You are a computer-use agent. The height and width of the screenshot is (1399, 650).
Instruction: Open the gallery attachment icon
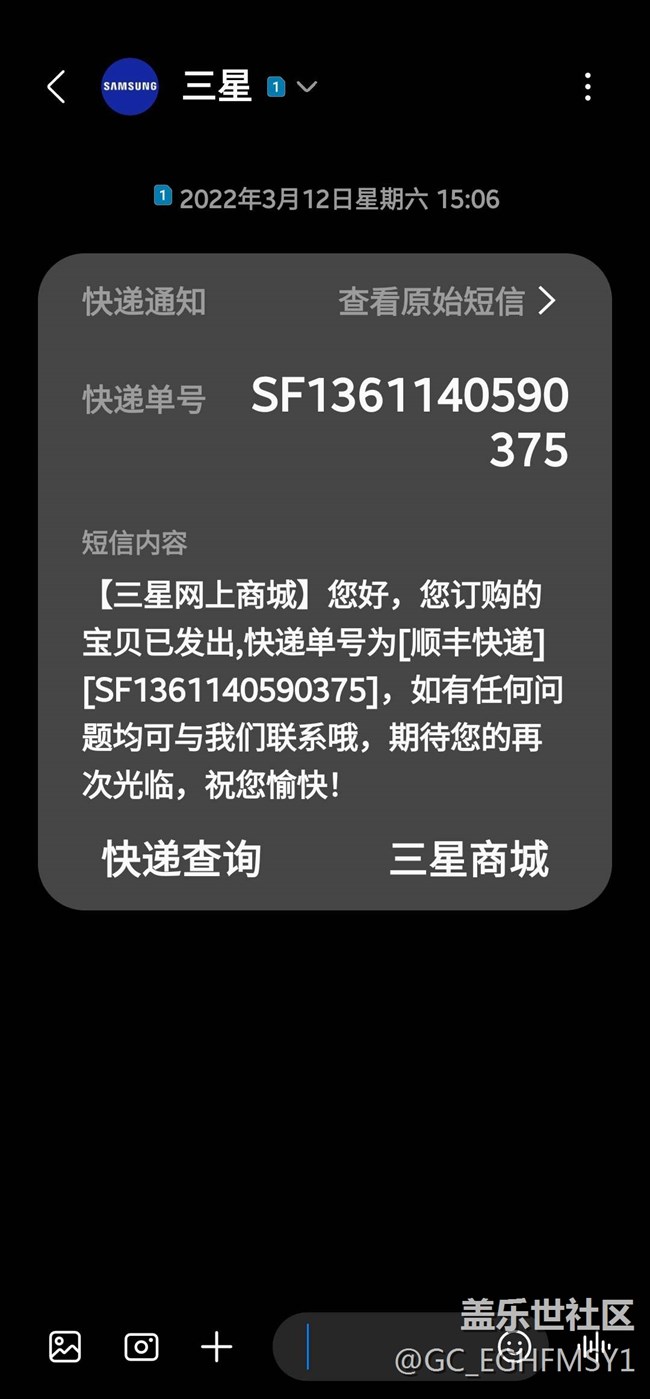[x=65, y=1346]
